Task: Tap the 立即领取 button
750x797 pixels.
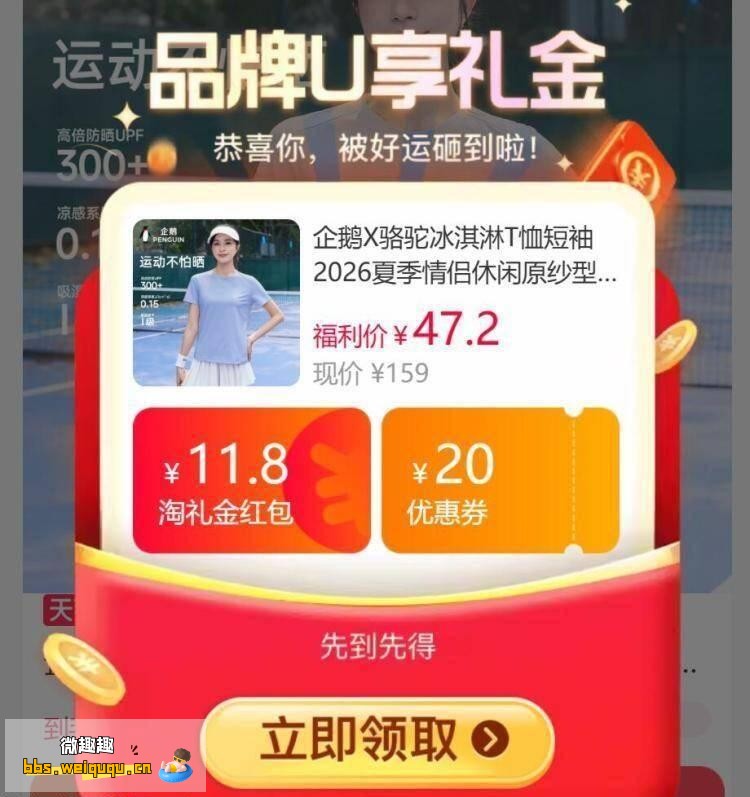Action: click(378, 741)
